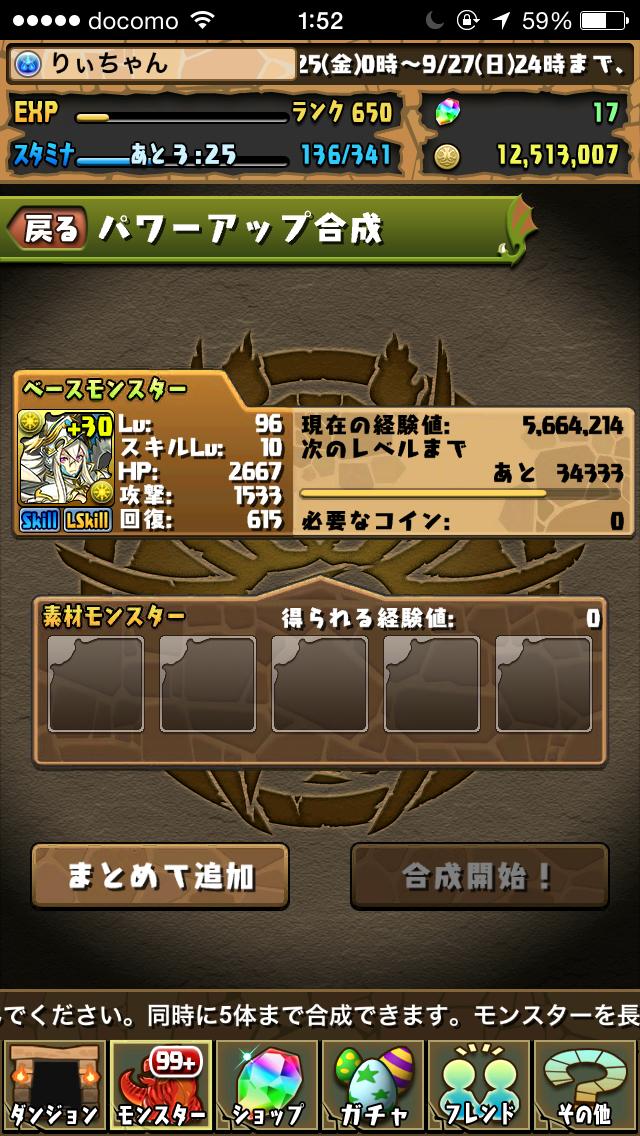Start fusion with 合成開始!

[x=479, y=876]
